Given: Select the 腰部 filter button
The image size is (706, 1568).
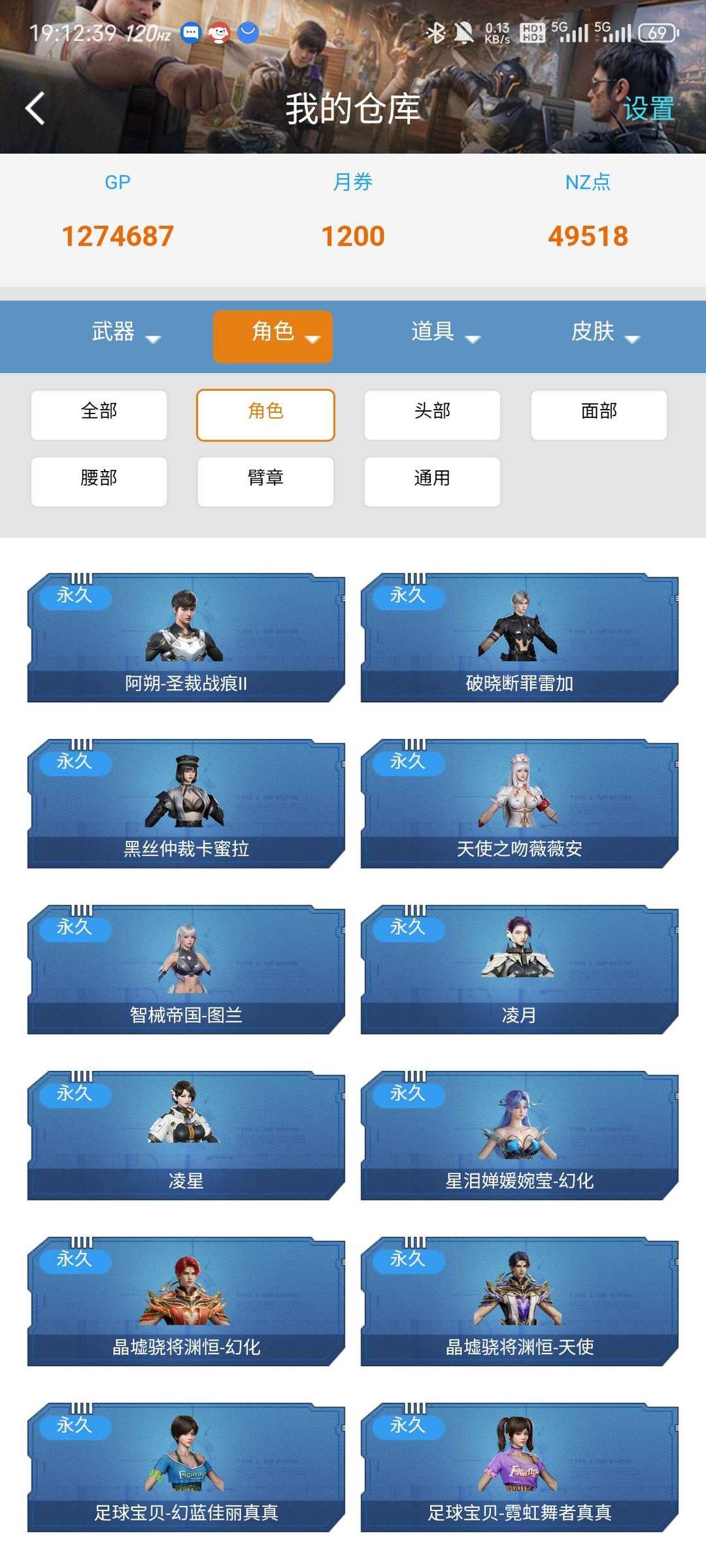Looking at the screenshot, I should point(99,481).
